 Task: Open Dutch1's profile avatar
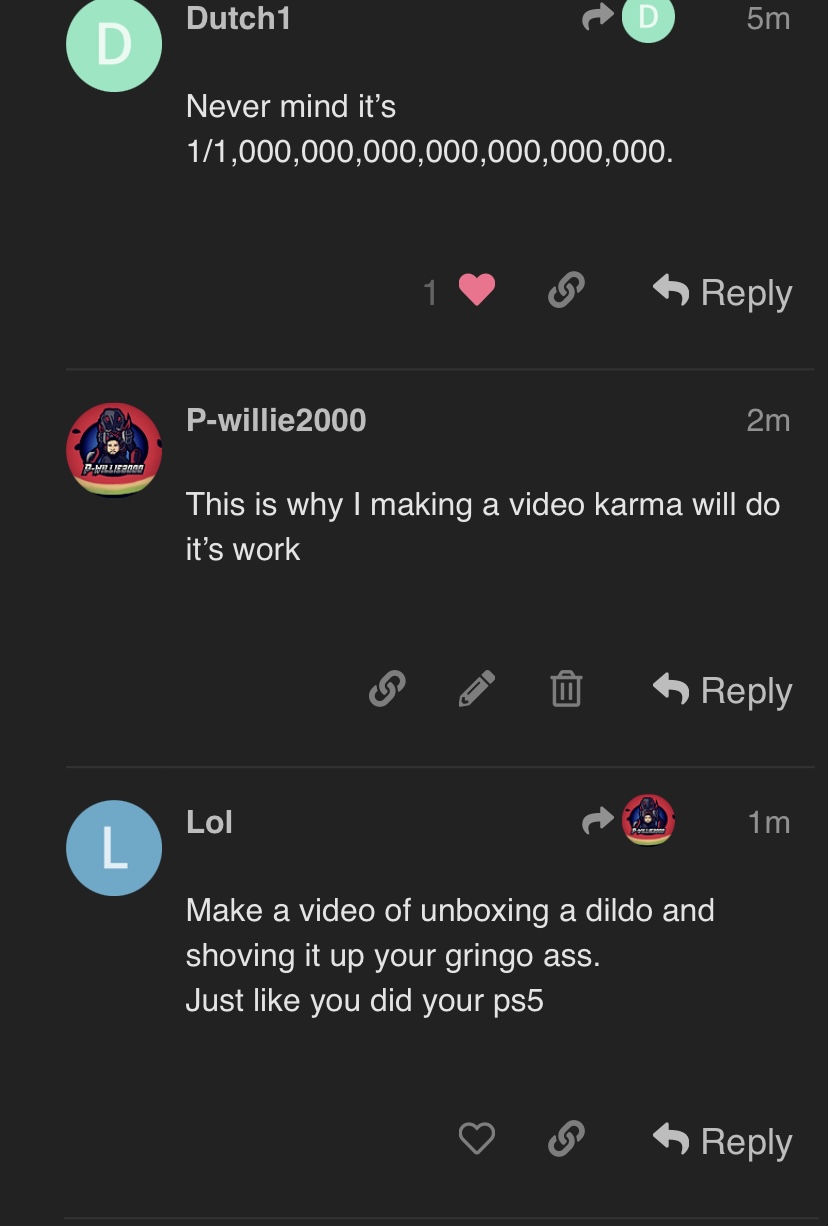click(113, 45)
